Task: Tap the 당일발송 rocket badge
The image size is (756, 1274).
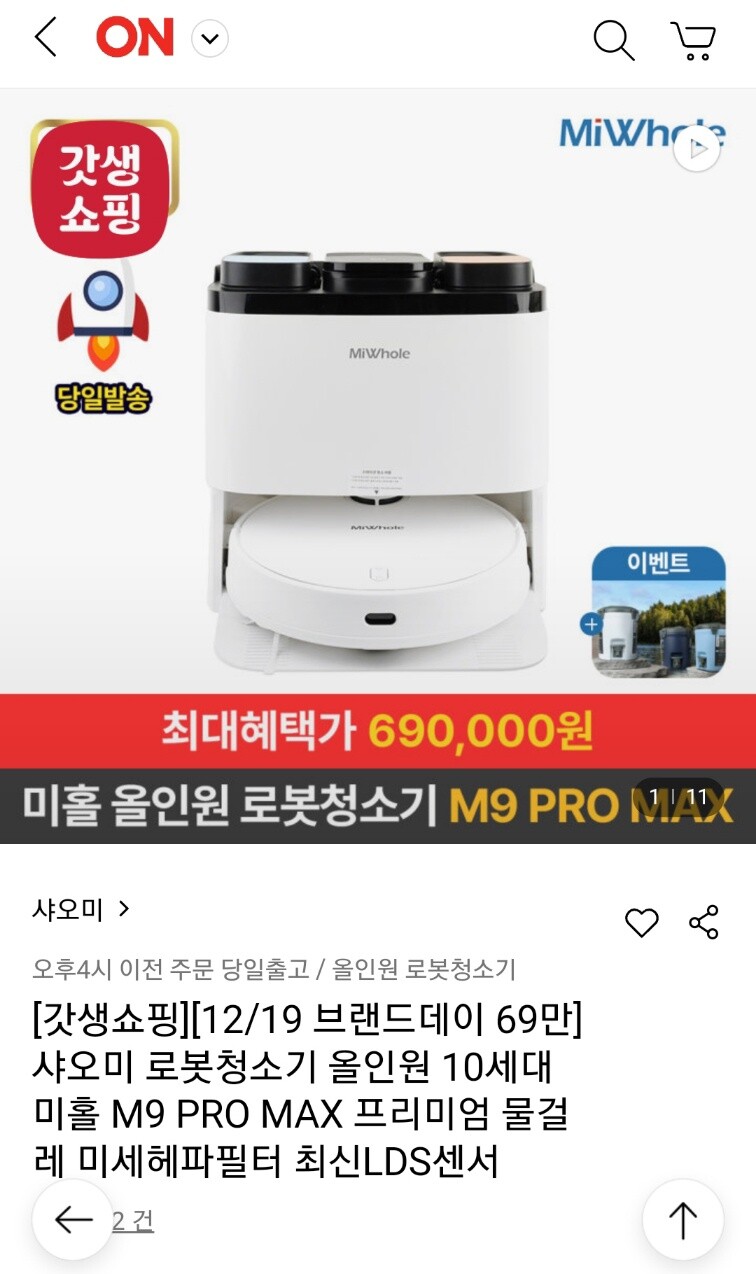Action: click(x=103, y=340)
